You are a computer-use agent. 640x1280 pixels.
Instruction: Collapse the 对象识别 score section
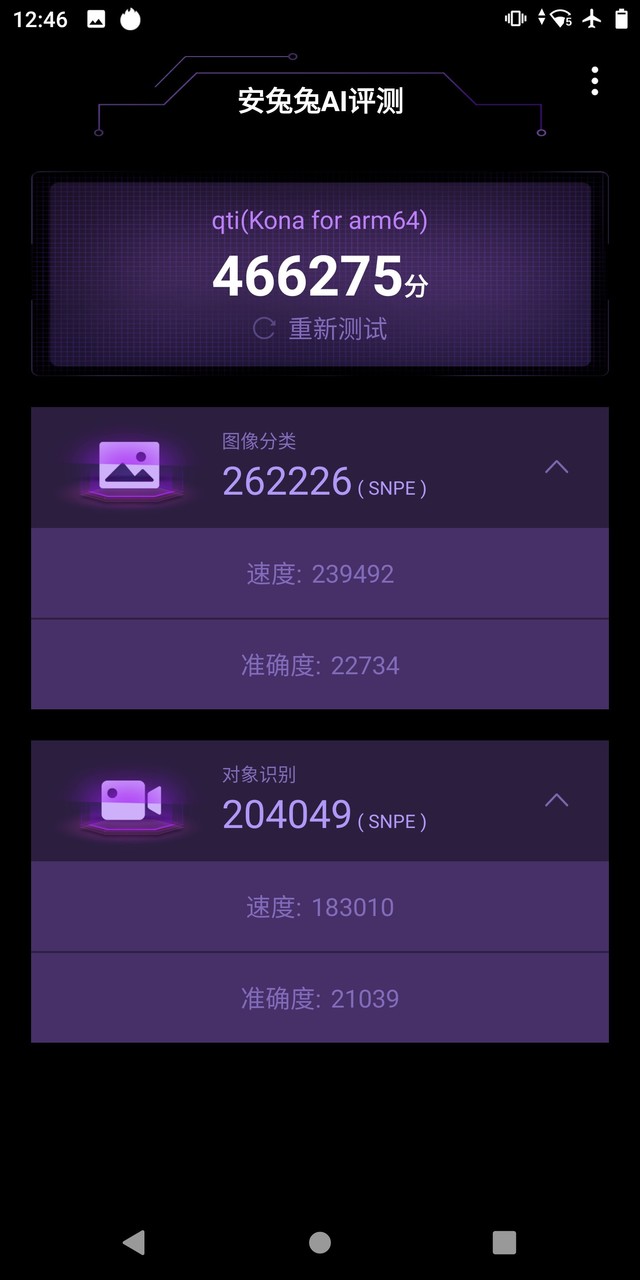[556, 800]
